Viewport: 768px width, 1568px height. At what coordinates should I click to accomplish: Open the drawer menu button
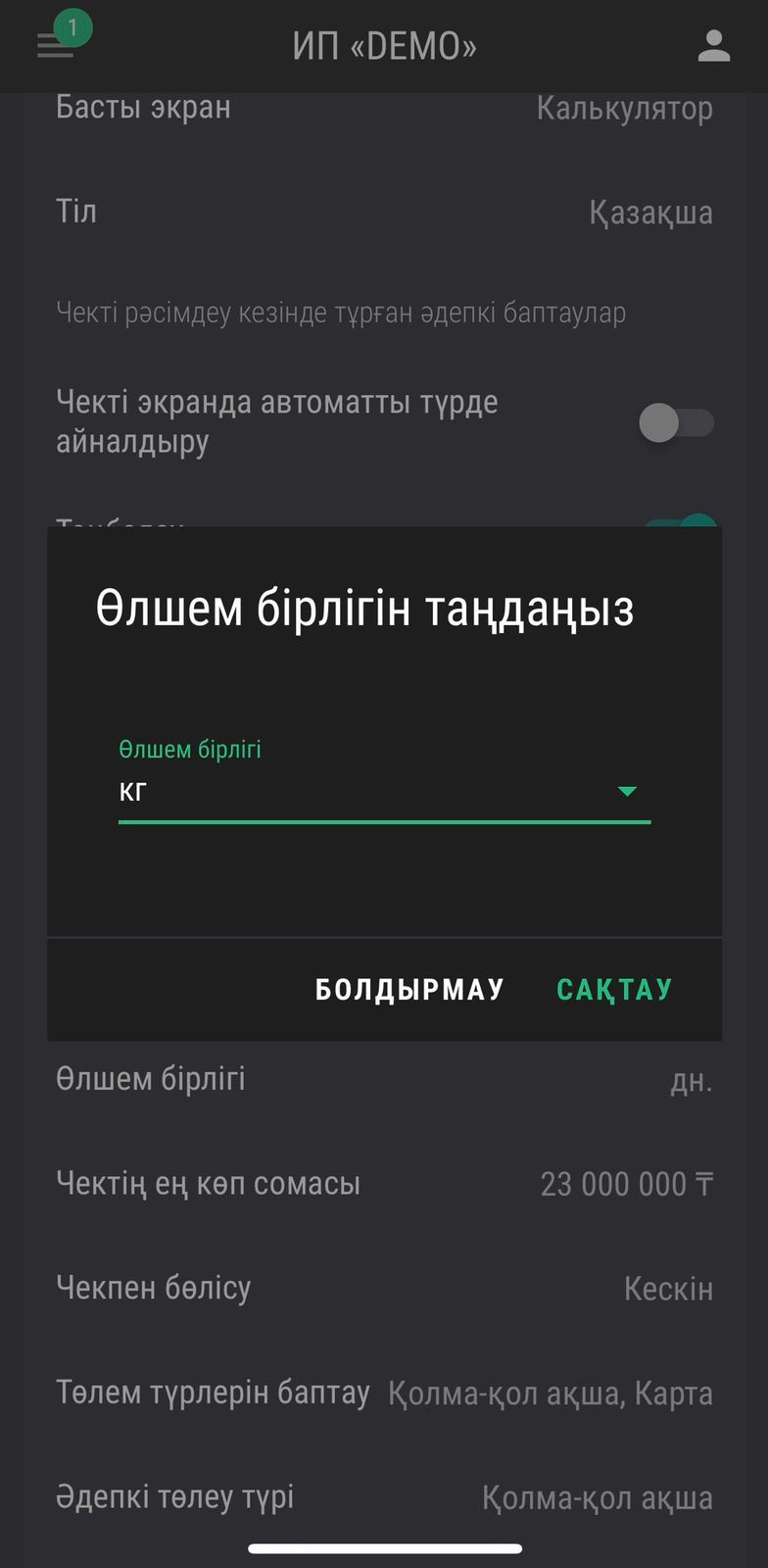pyautogui.click(x=56, y=45)
